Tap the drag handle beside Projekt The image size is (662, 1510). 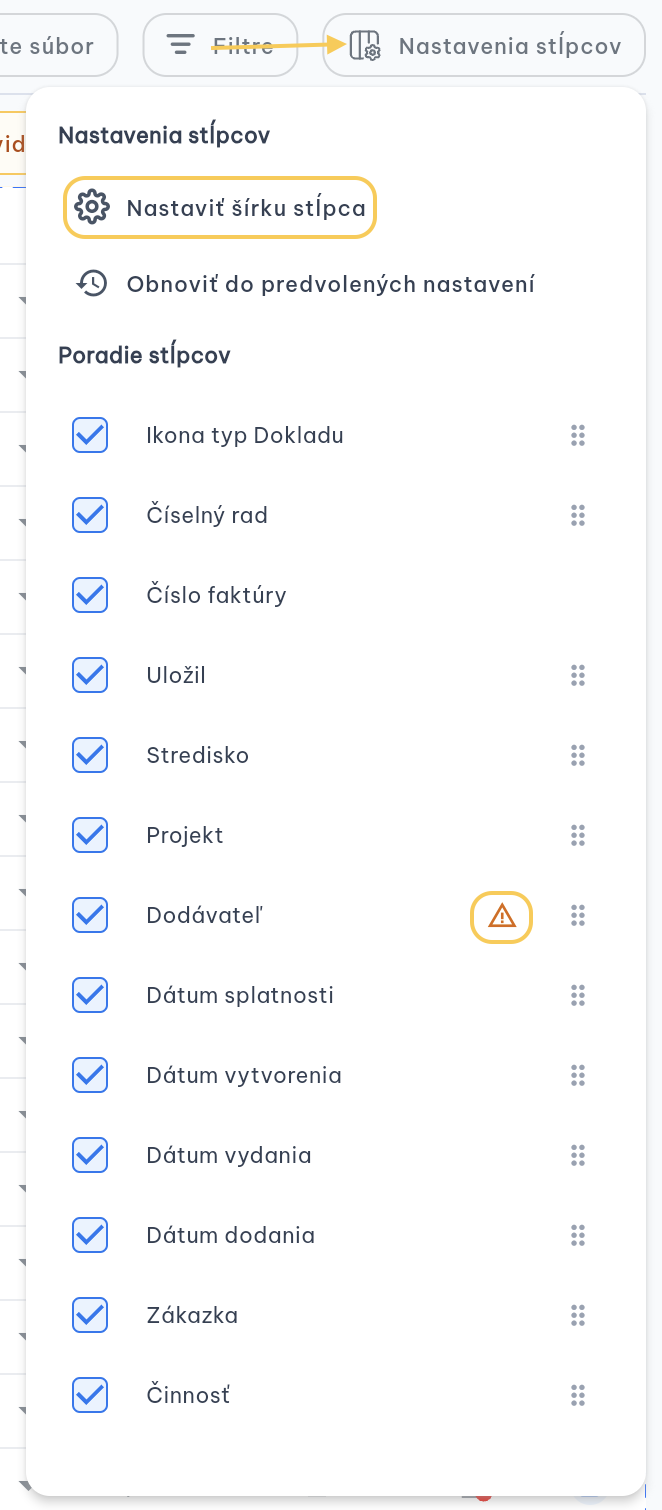tap(577, 835)
